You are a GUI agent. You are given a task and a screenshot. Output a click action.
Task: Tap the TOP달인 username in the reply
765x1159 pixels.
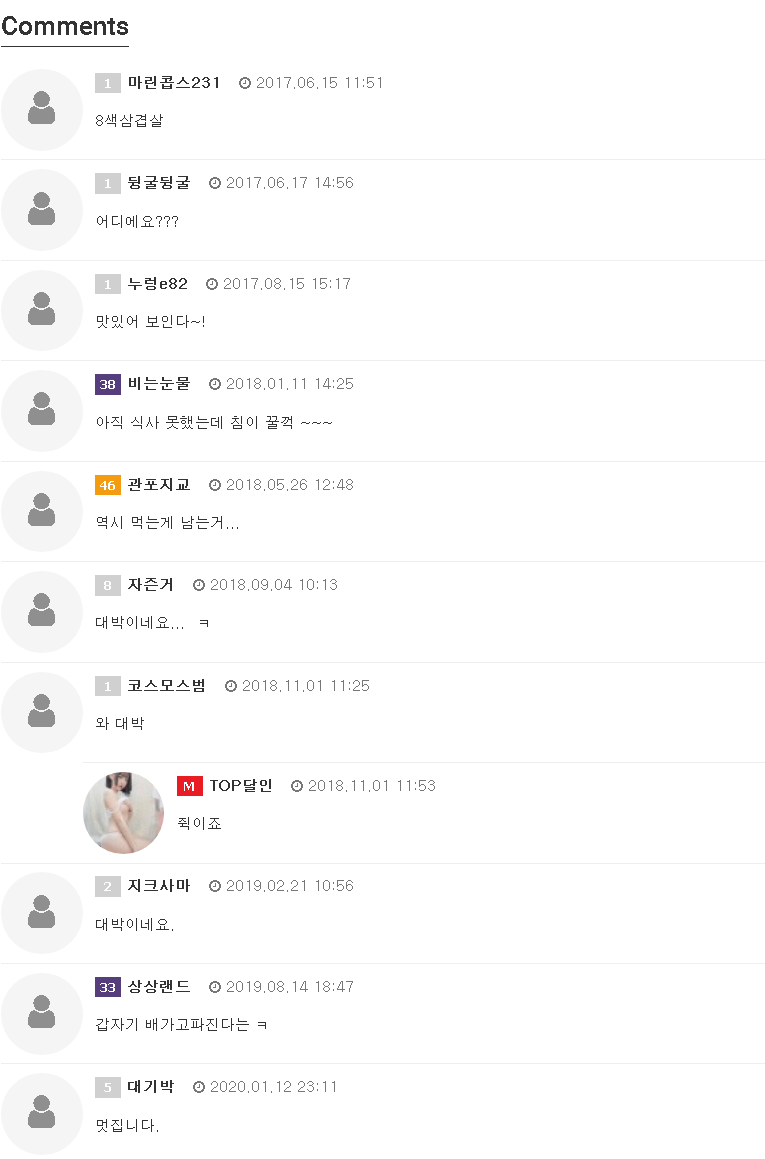(x=240, y=786)
